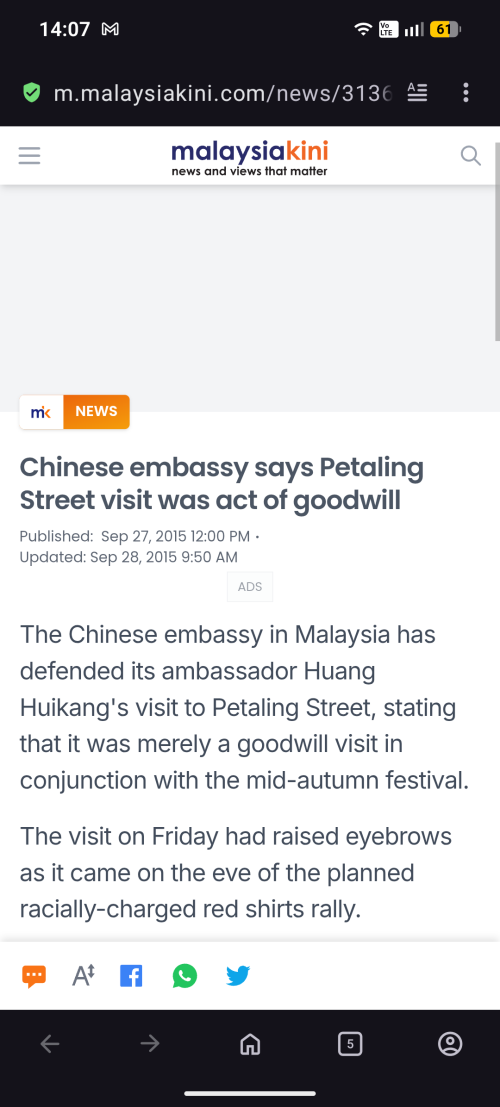Share article via WhatsApp
The image size is (500, 1107).
click(x=184, y=976)
